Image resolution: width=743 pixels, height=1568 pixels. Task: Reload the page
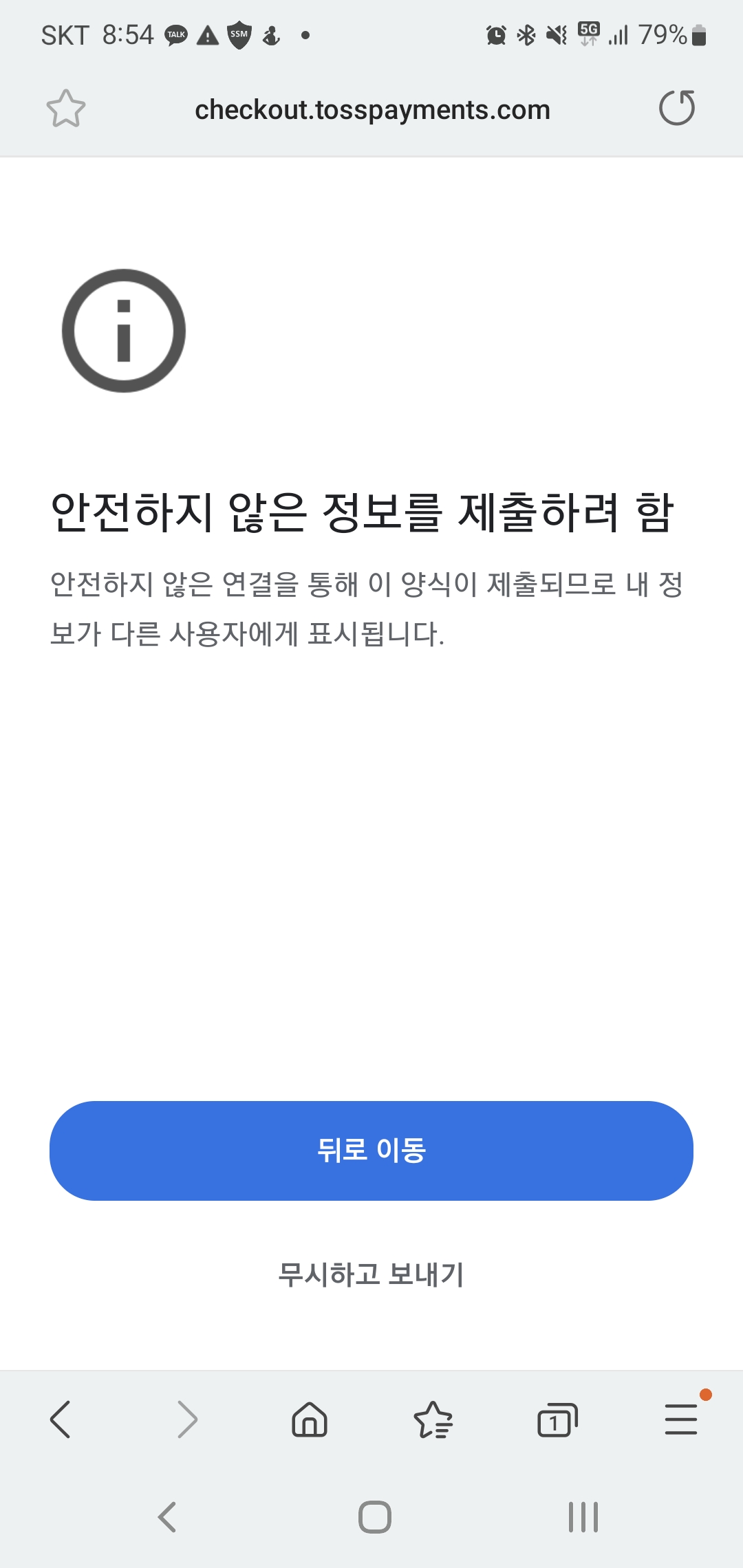tap(677, 109)
